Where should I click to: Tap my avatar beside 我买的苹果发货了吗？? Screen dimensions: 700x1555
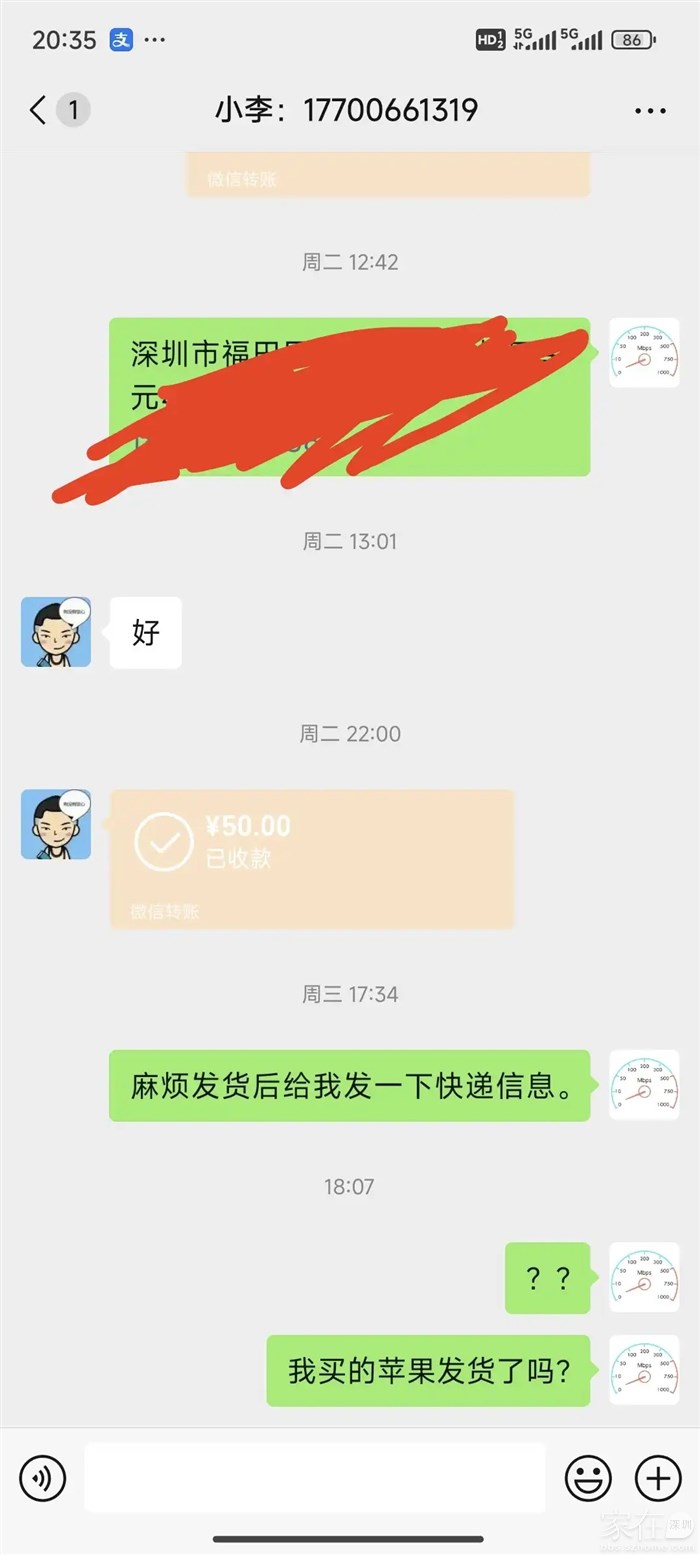click(x=644, y=1370)
